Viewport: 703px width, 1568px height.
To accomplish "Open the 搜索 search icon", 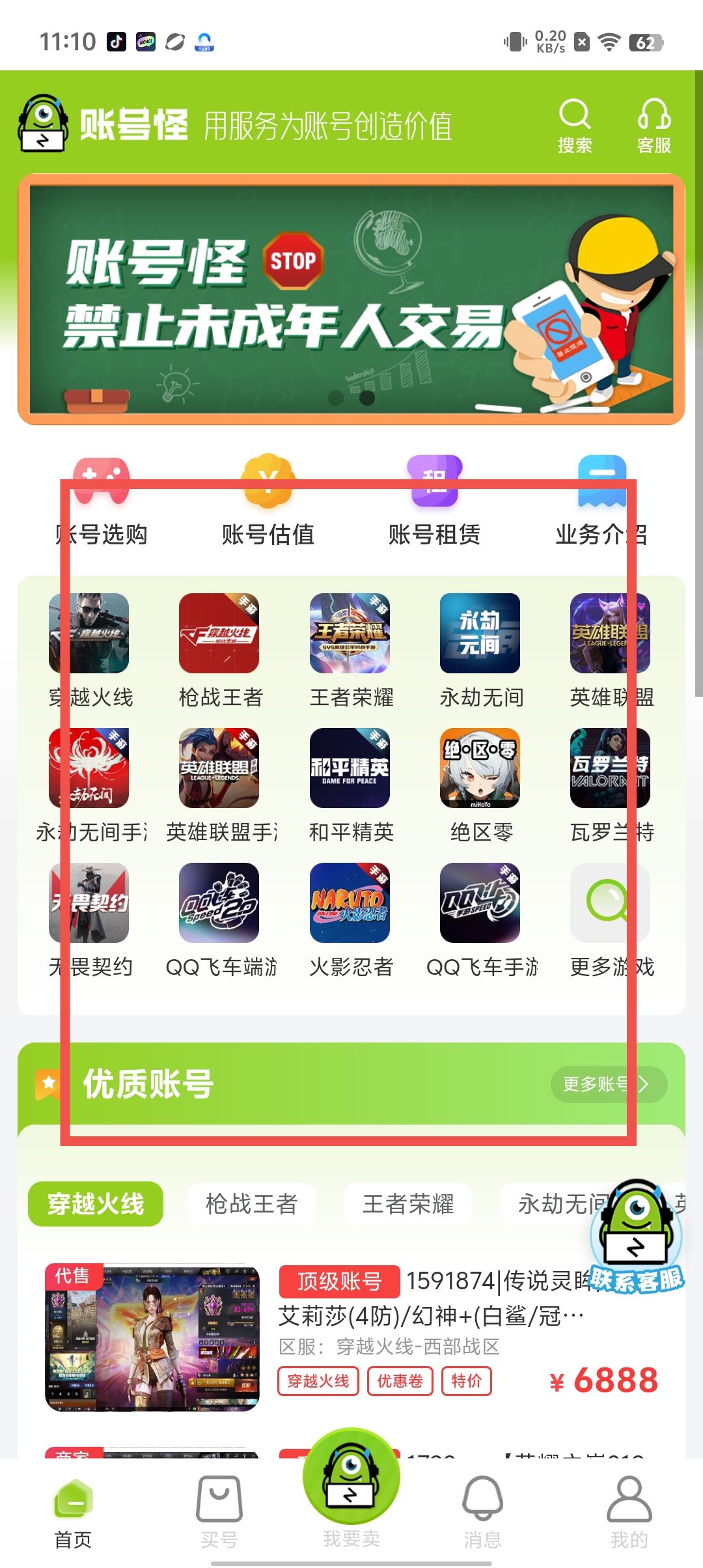I will click(575, 126).
